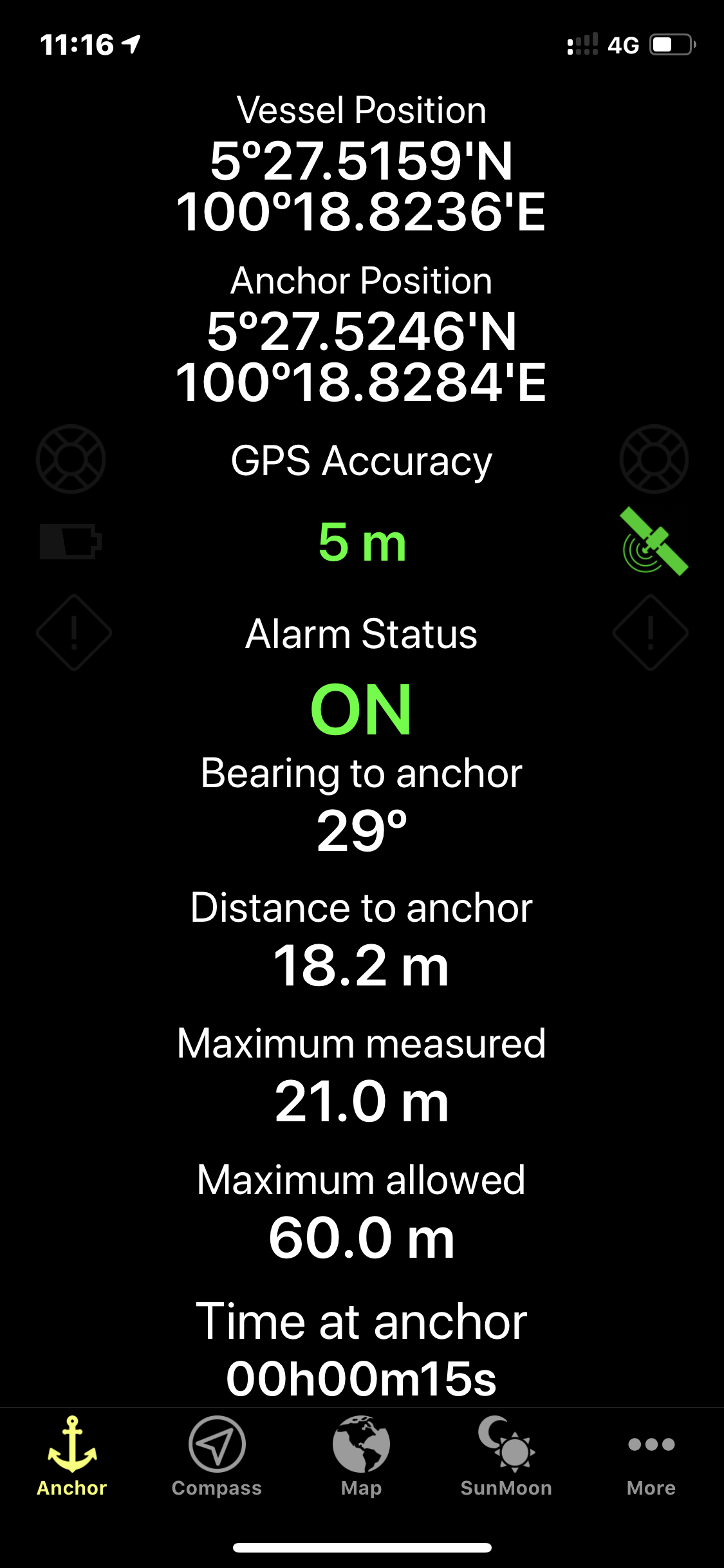Open the Map tab

(x=361, y=1456)
